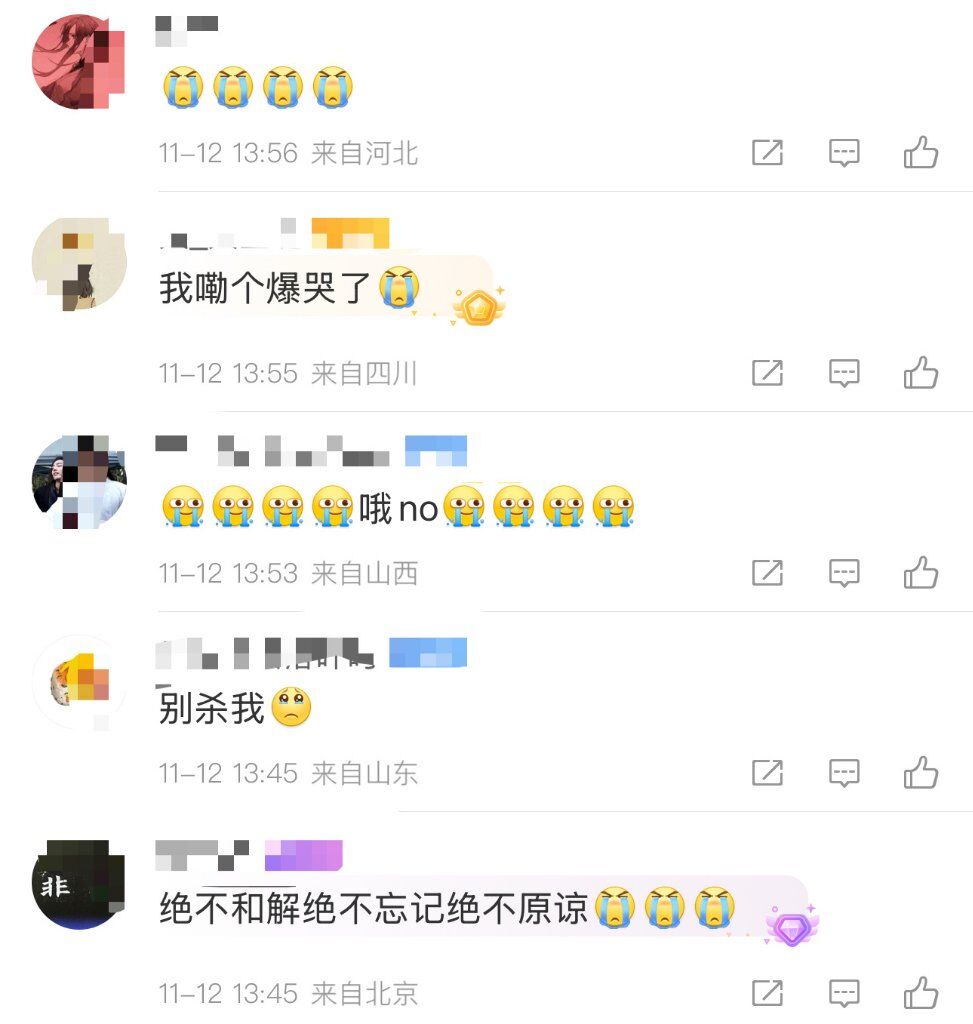Repost the comment "我嘞个爆哭了"
The height and width of the screenshot is (1024, 973).
(x=767, y=373)
